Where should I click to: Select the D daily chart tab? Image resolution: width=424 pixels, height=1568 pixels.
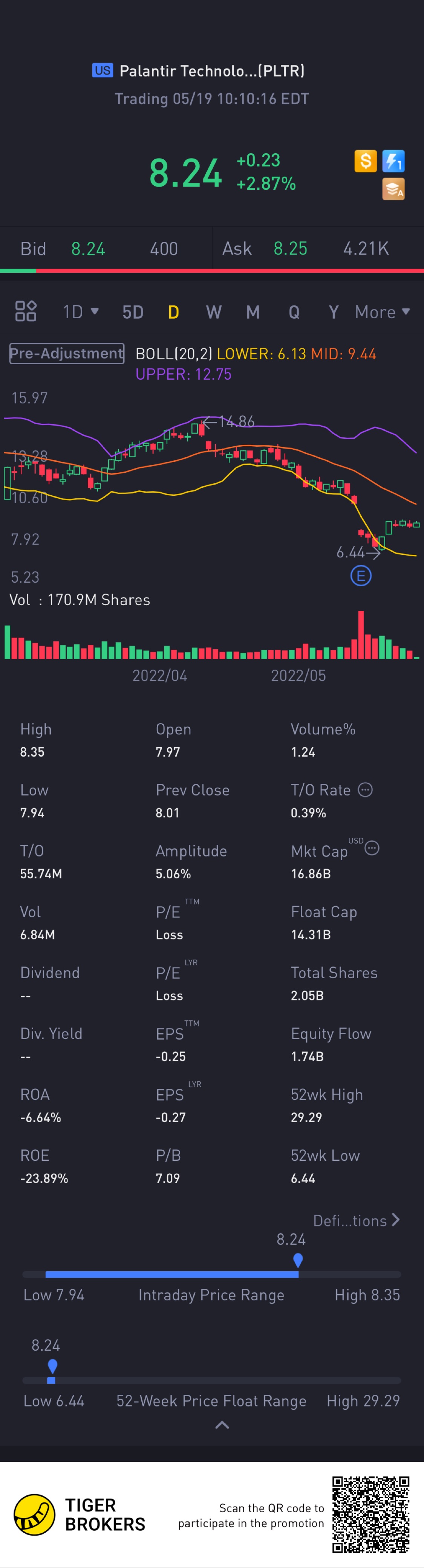174,312
